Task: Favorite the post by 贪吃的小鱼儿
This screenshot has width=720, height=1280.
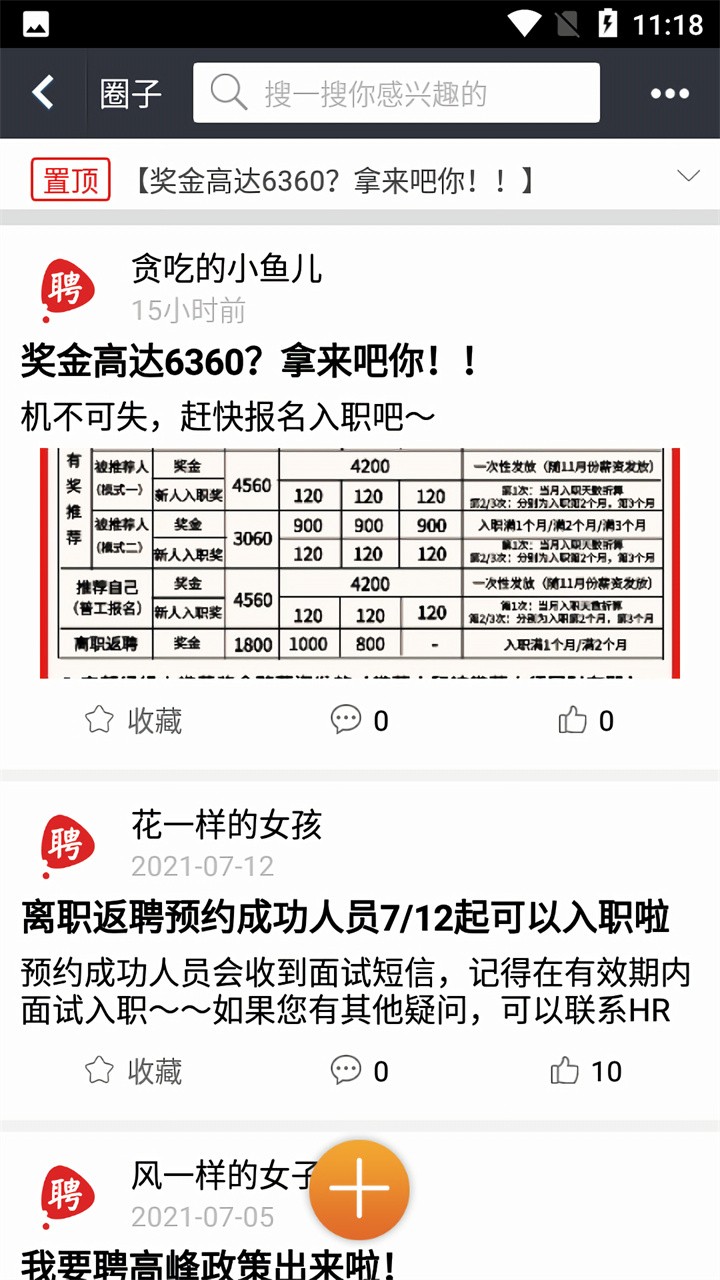Action: click(133, 720)
